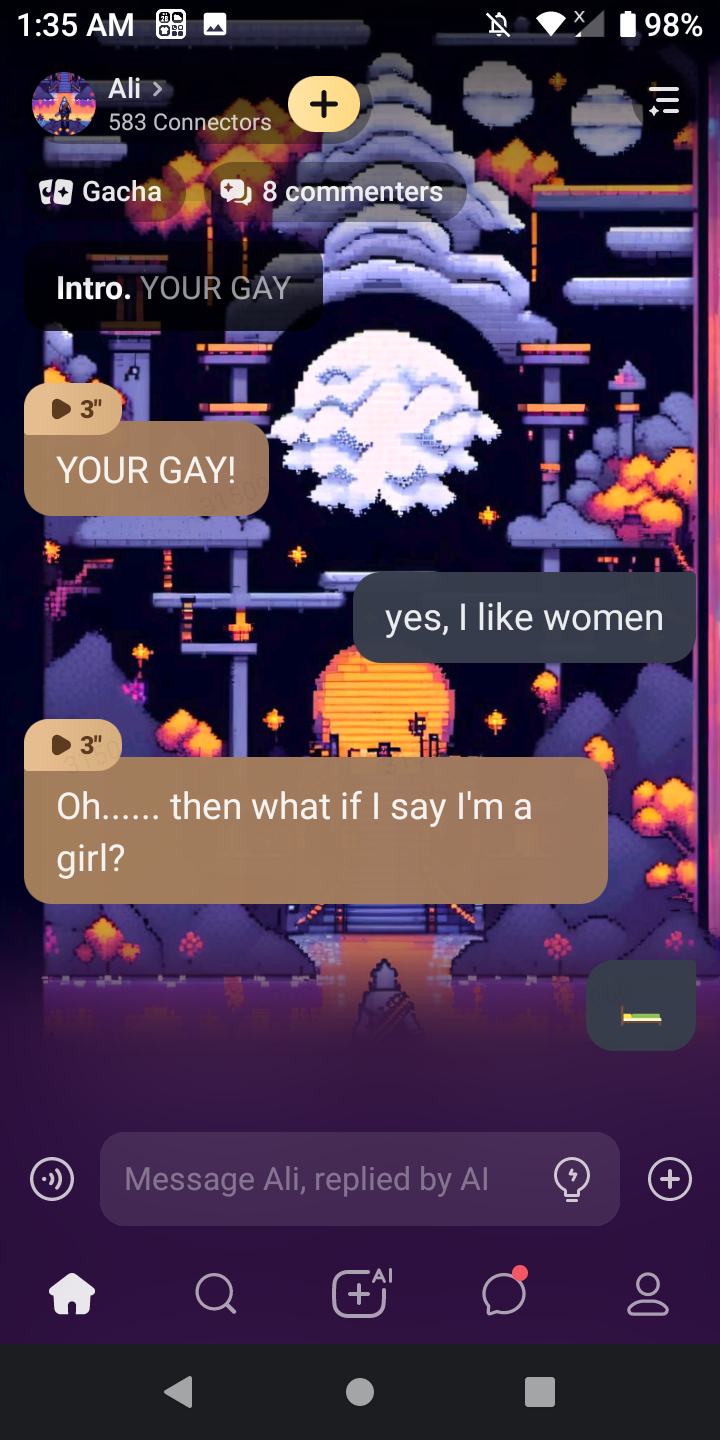Switch to the Search tab
The width and height of the screenshot is (720, 1440).
[x=215, y=1294]
